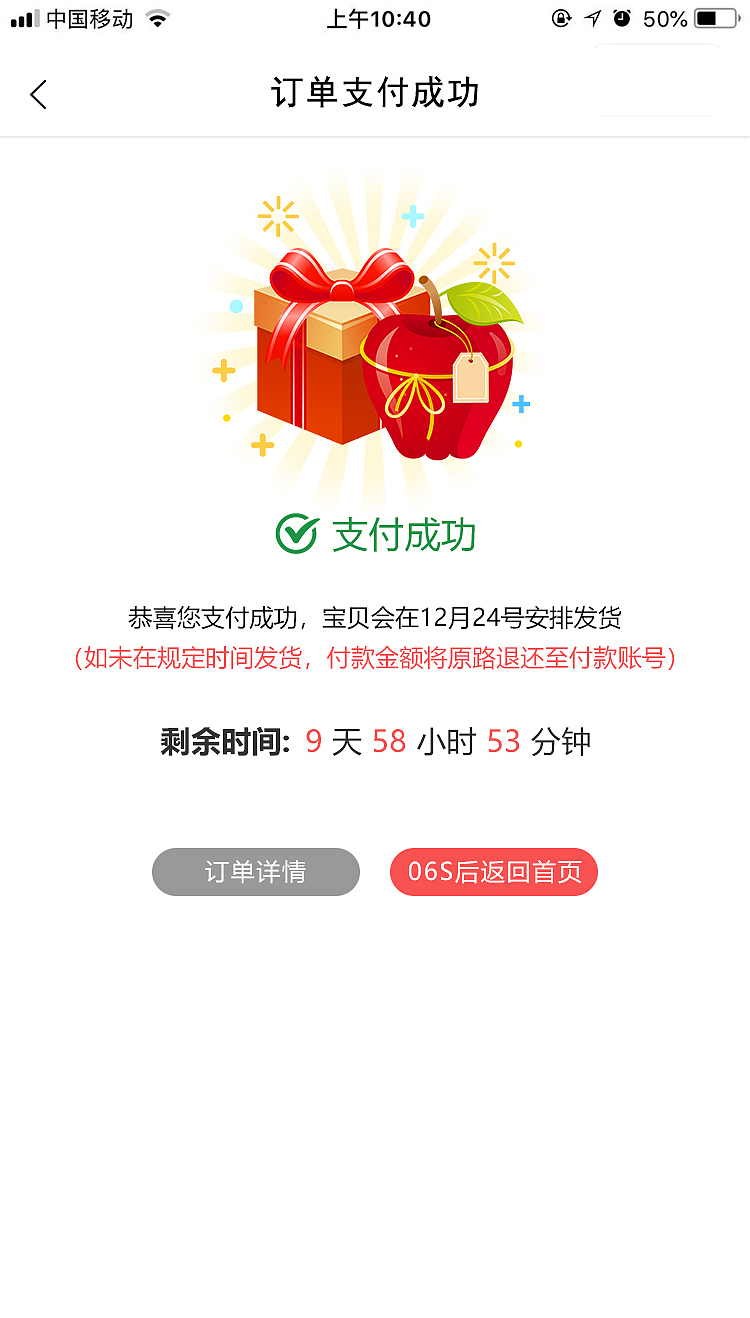Open the 订单详情 order details page
The width and height of the screenshot is (750, 1318).
(x=255, y=871)
